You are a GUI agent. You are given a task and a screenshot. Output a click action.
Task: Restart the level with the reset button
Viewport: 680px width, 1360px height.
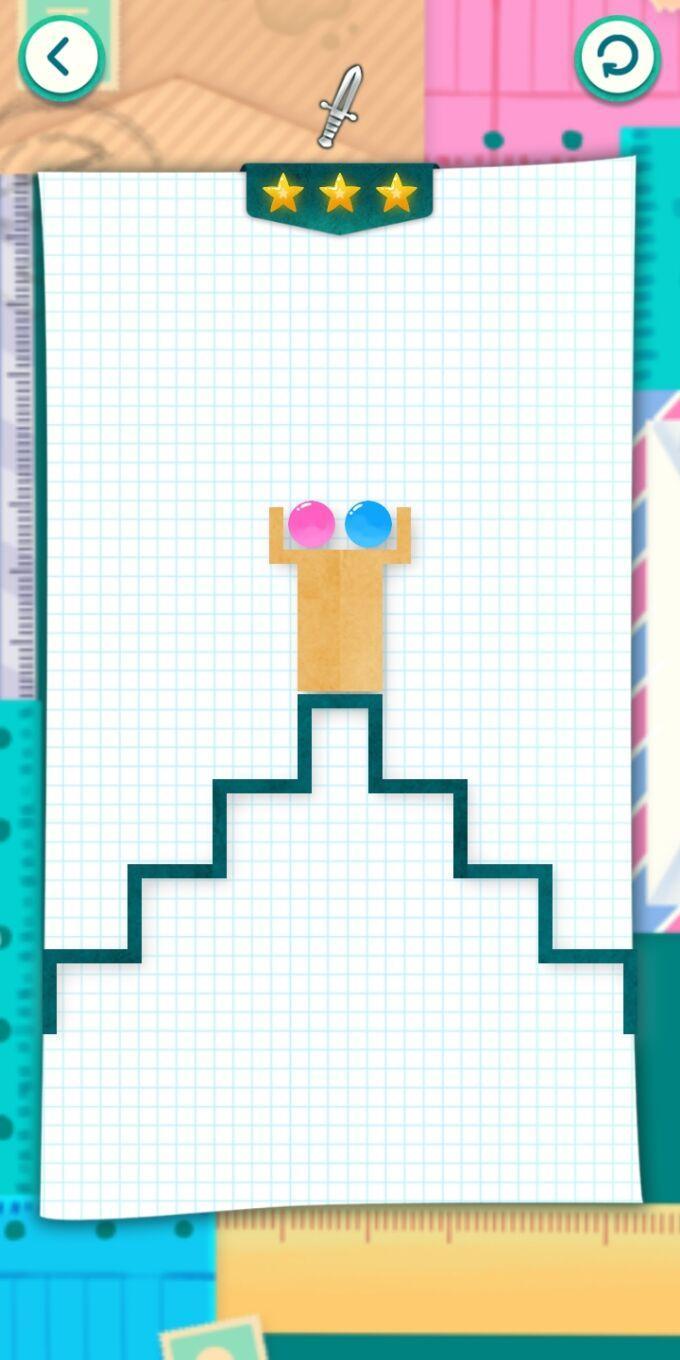618,59
